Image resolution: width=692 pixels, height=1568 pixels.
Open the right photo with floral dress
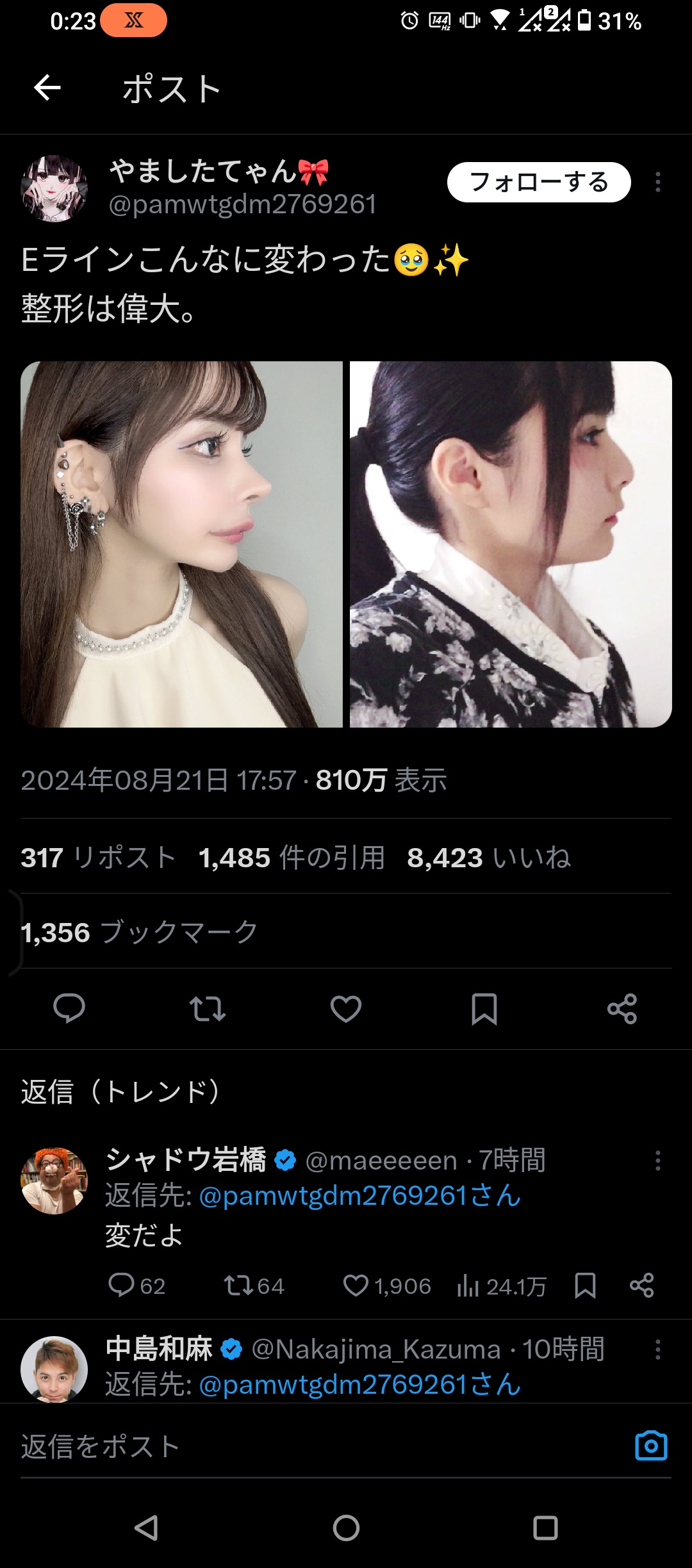(x=511, y=544)
